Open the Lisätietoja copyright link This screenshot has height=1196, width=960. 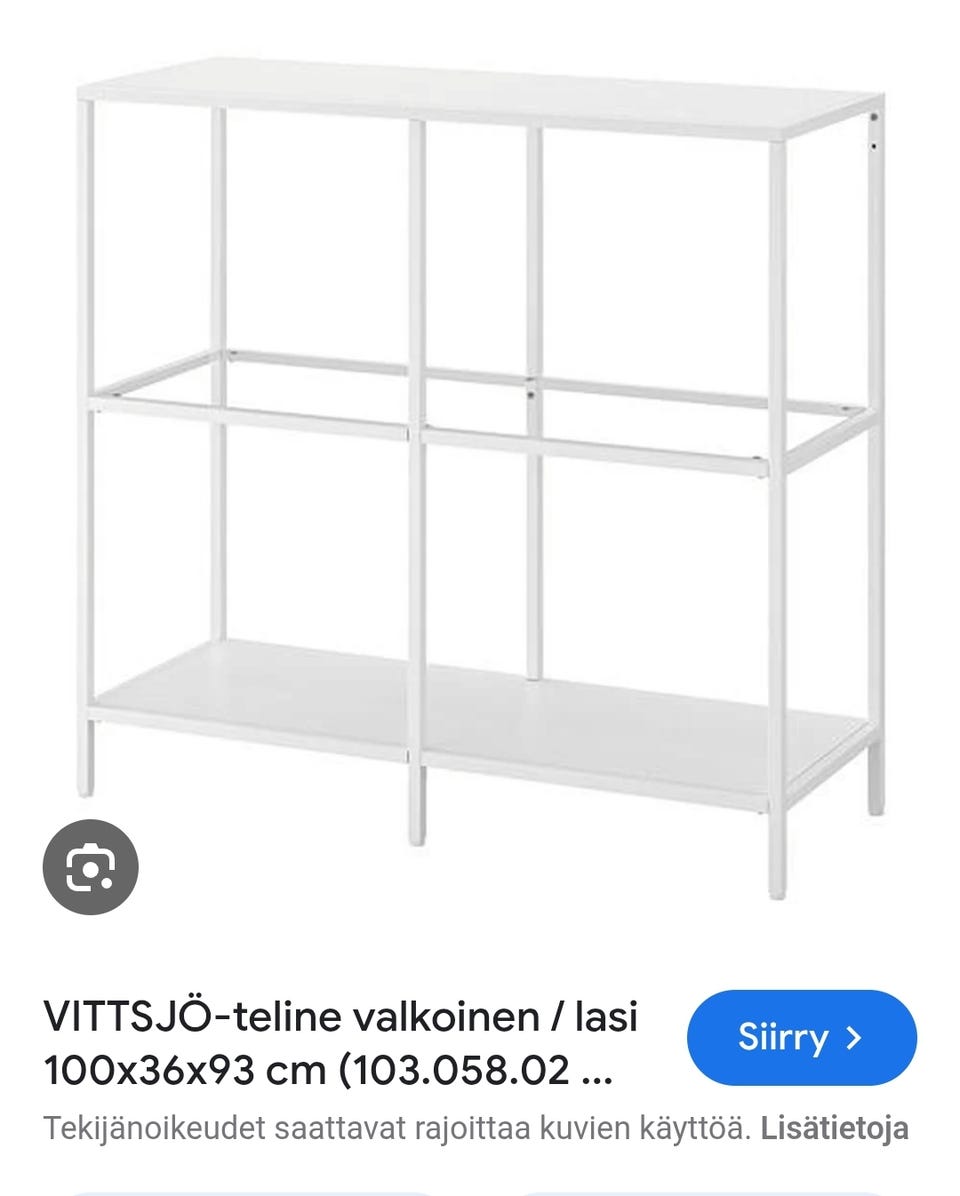834,1129
